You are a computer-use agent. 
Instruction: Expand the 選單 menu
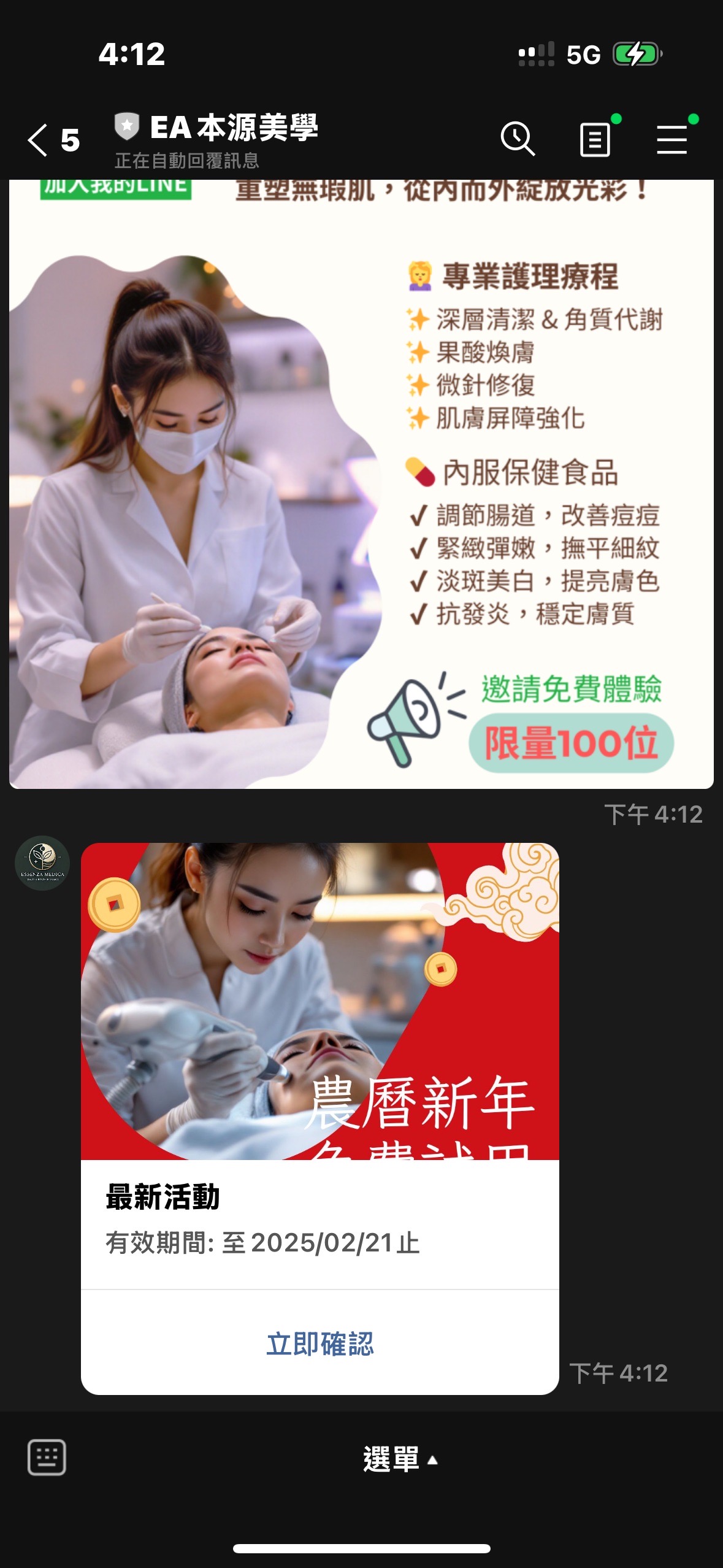point(399,1459)
